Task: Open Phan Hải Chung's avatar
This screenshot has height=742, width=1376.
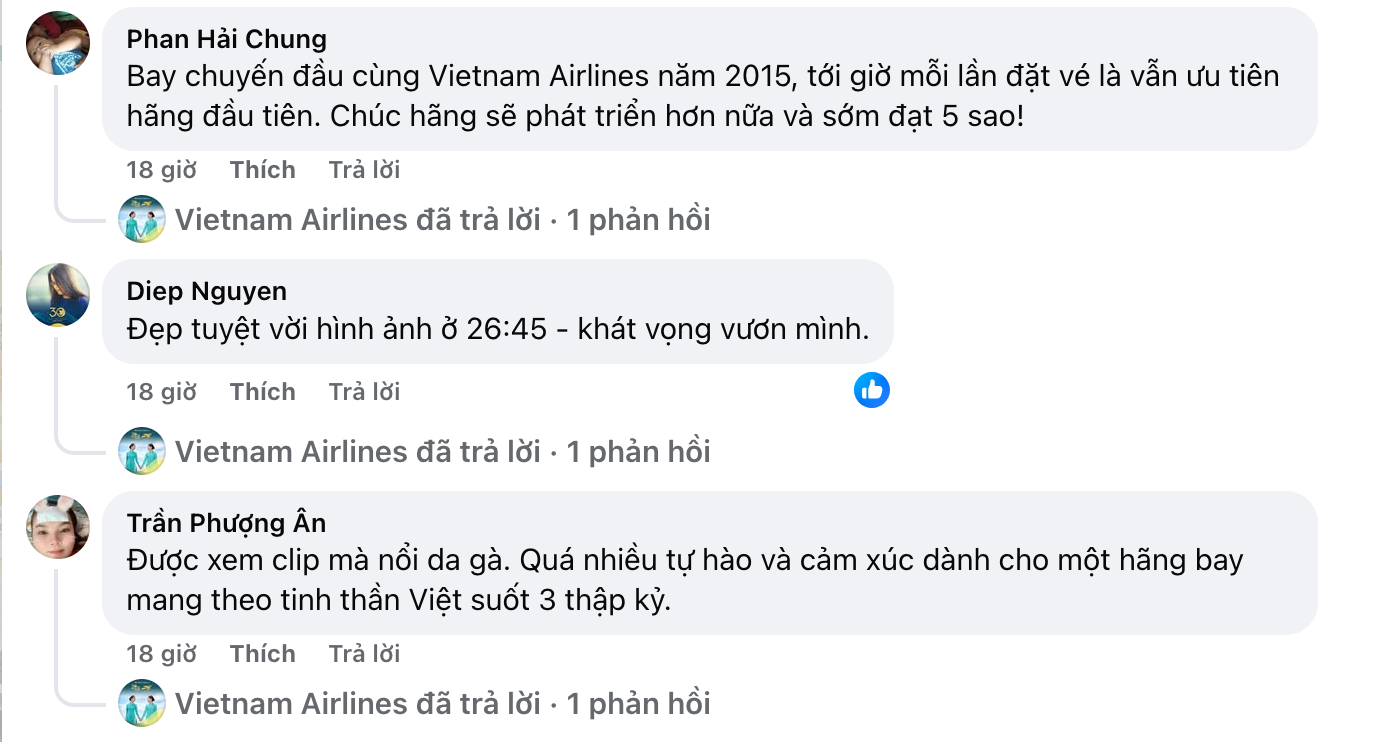Action: (57, 43)
